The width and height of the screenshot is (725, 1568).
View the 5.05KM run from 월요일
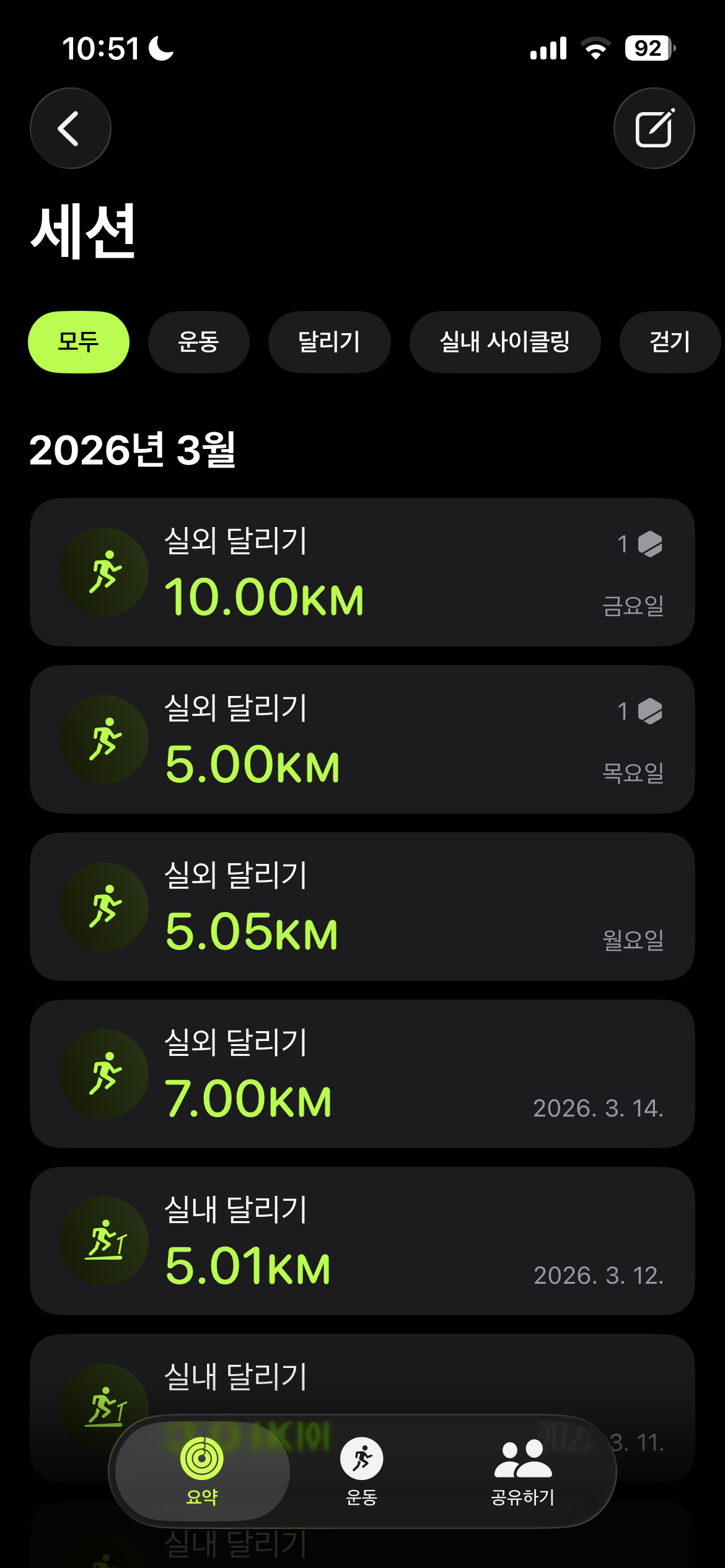(x=362, y=907)
